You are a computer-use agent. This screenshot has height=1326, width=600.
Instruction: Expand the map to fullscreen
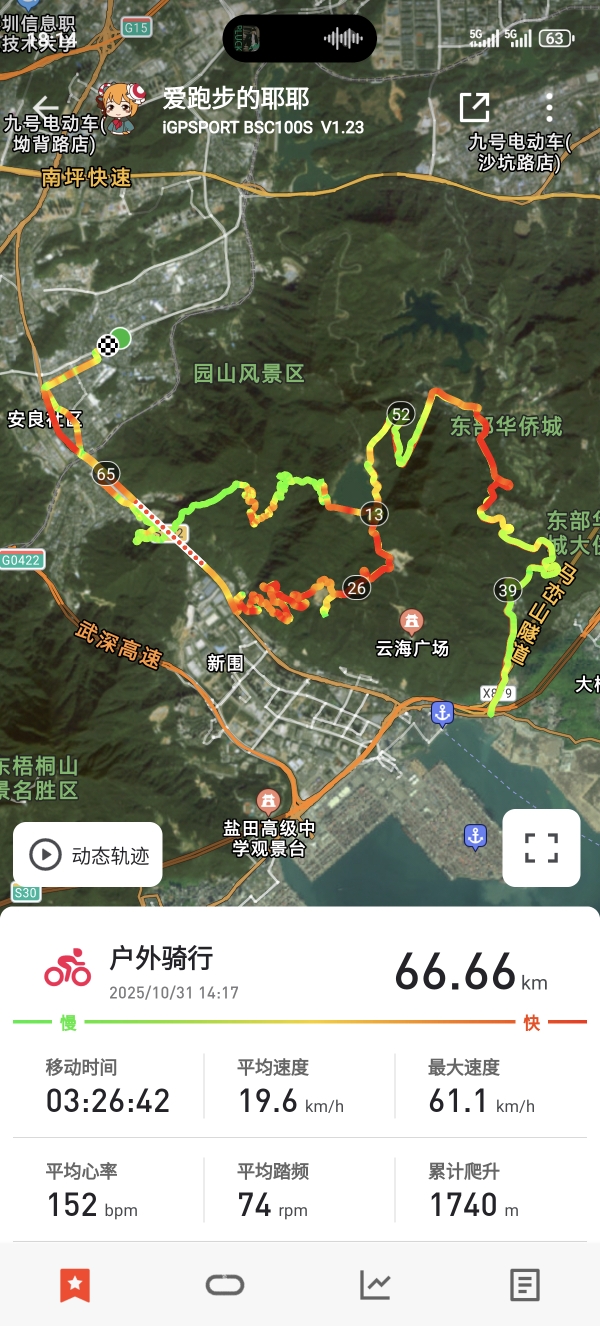click(541, 848)
